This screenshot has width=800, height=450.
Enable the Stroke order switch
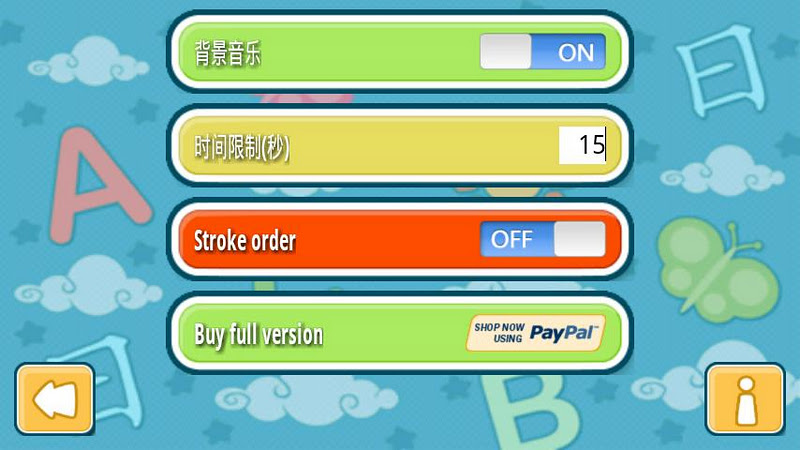point(543,239)
